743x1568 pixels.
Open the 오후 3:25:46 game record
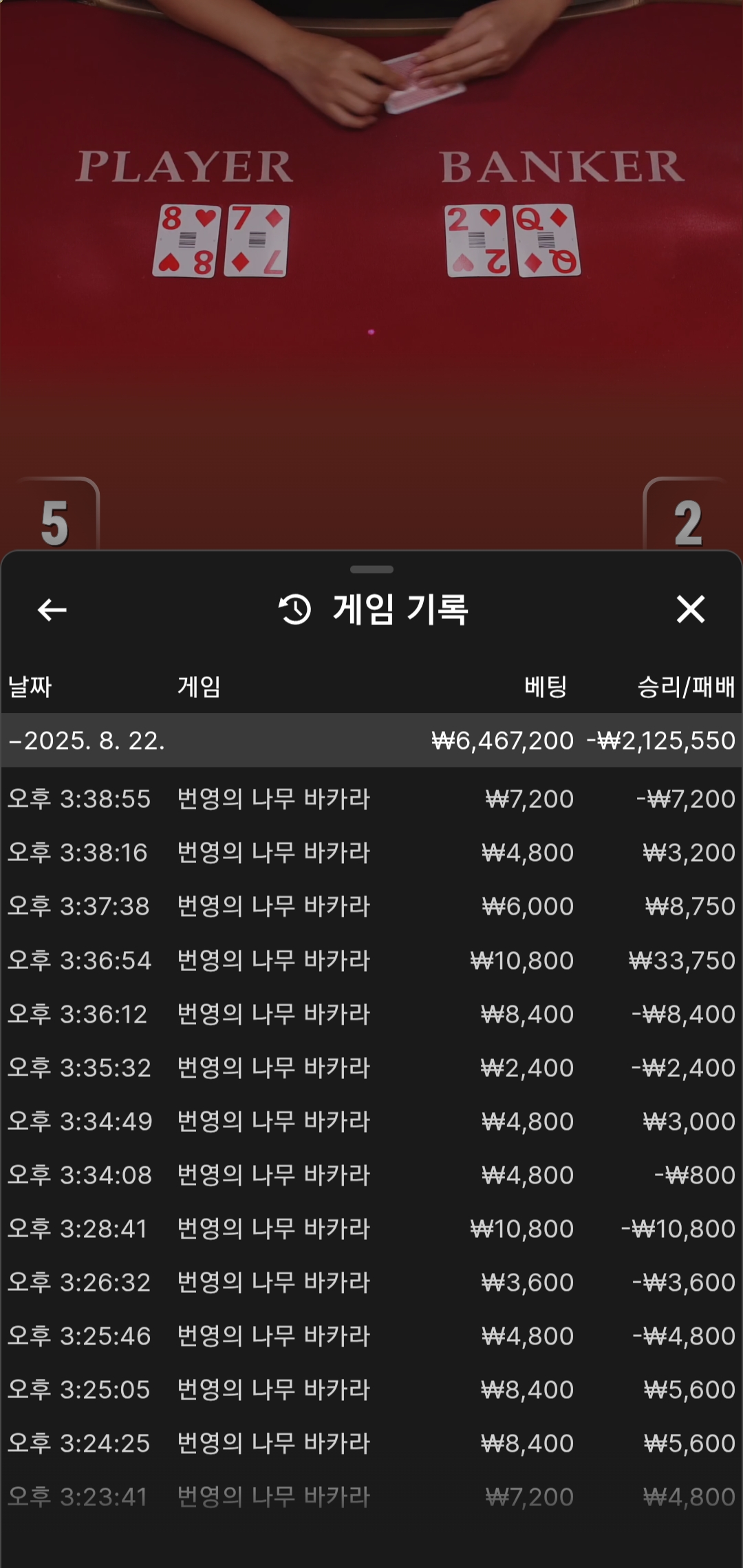[x=371, y=1336]
